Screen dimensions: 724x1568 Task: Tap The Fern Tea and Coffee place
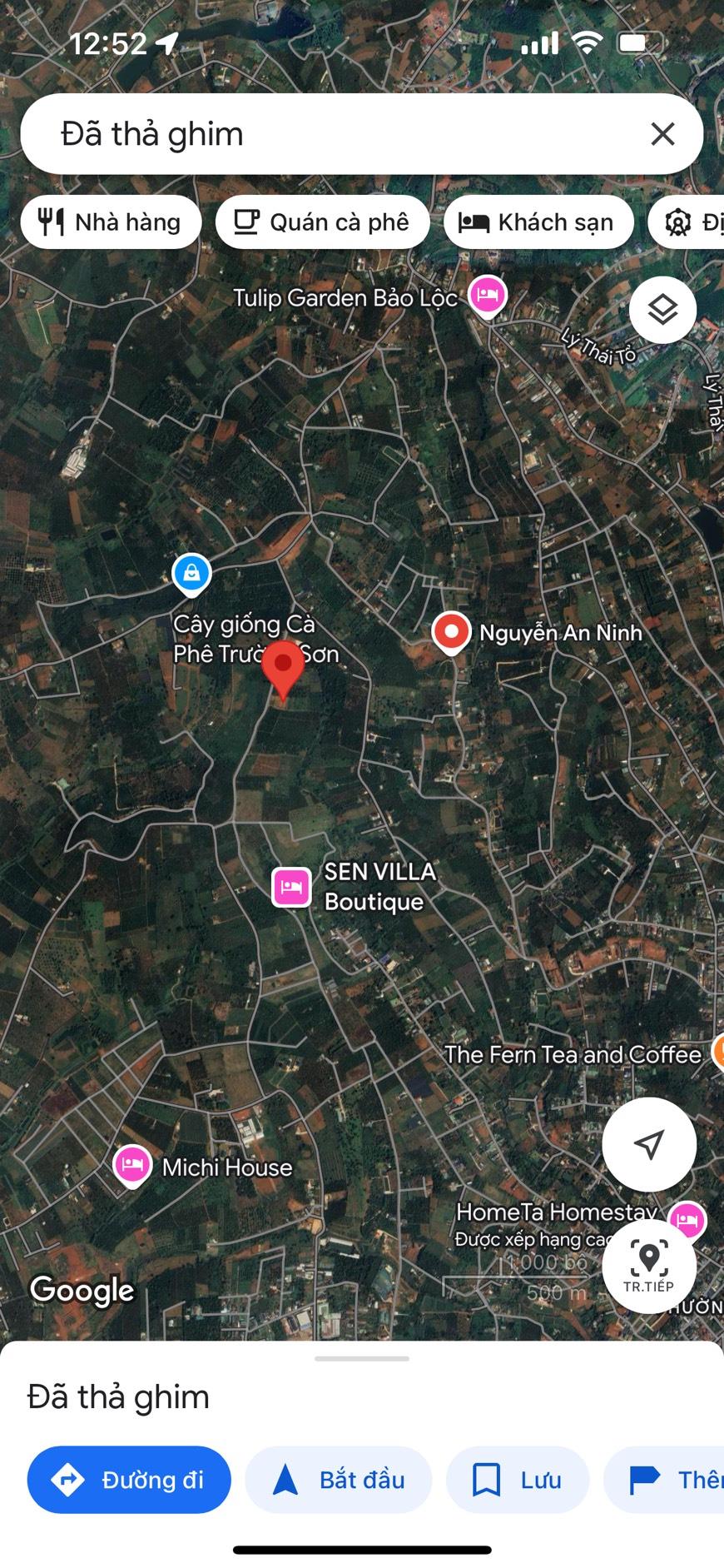(x=573, y=1054)
